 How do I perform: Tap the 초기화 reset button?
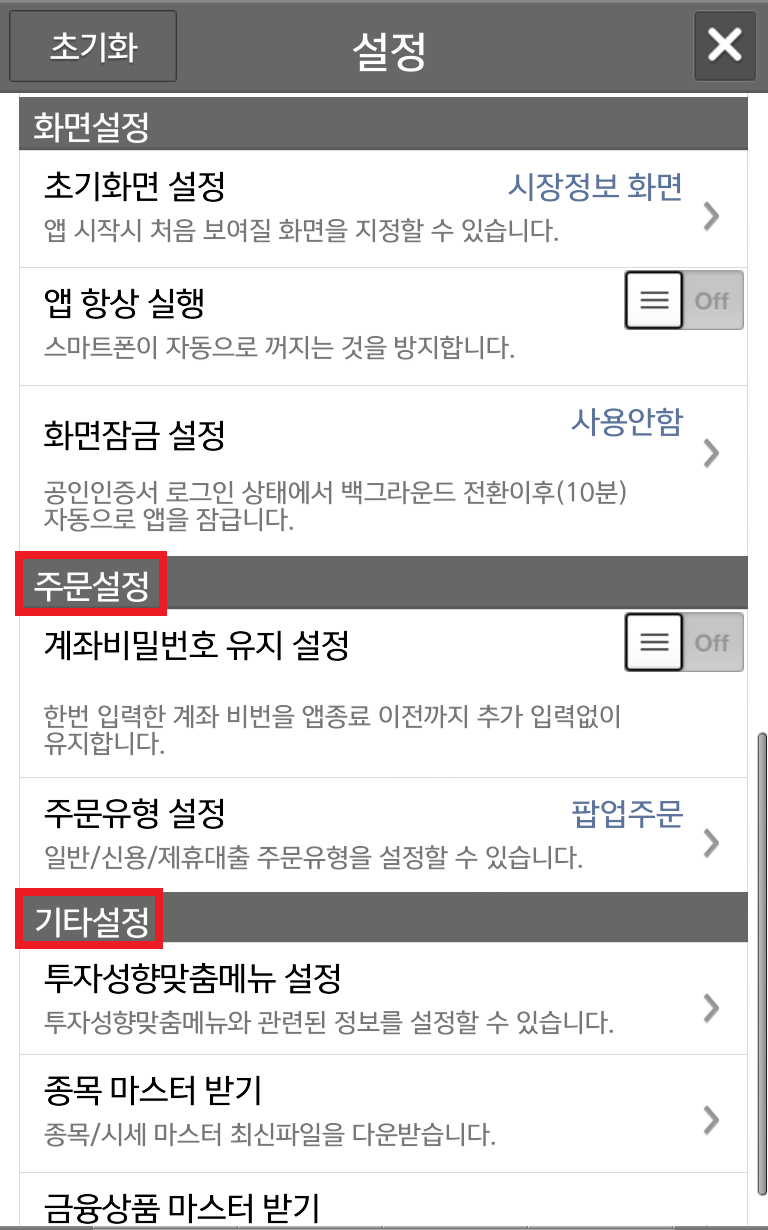coord(93,46)
